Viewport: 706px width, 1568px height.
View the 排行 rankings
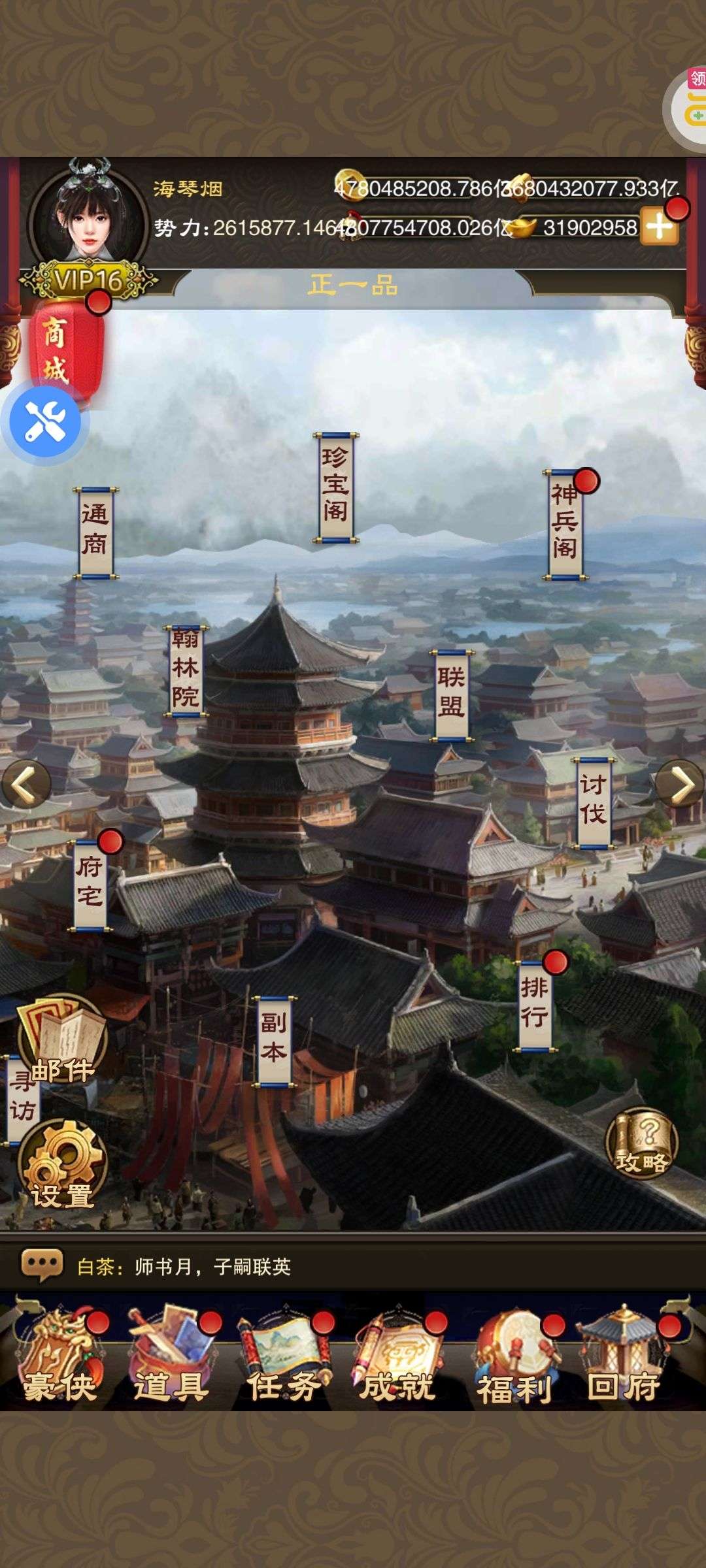pyautogui.click(x=535, y=1005)
